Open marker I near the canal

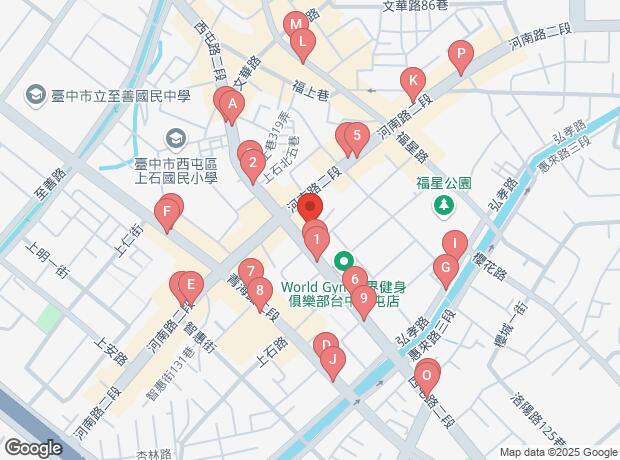(x=455, y=243)
